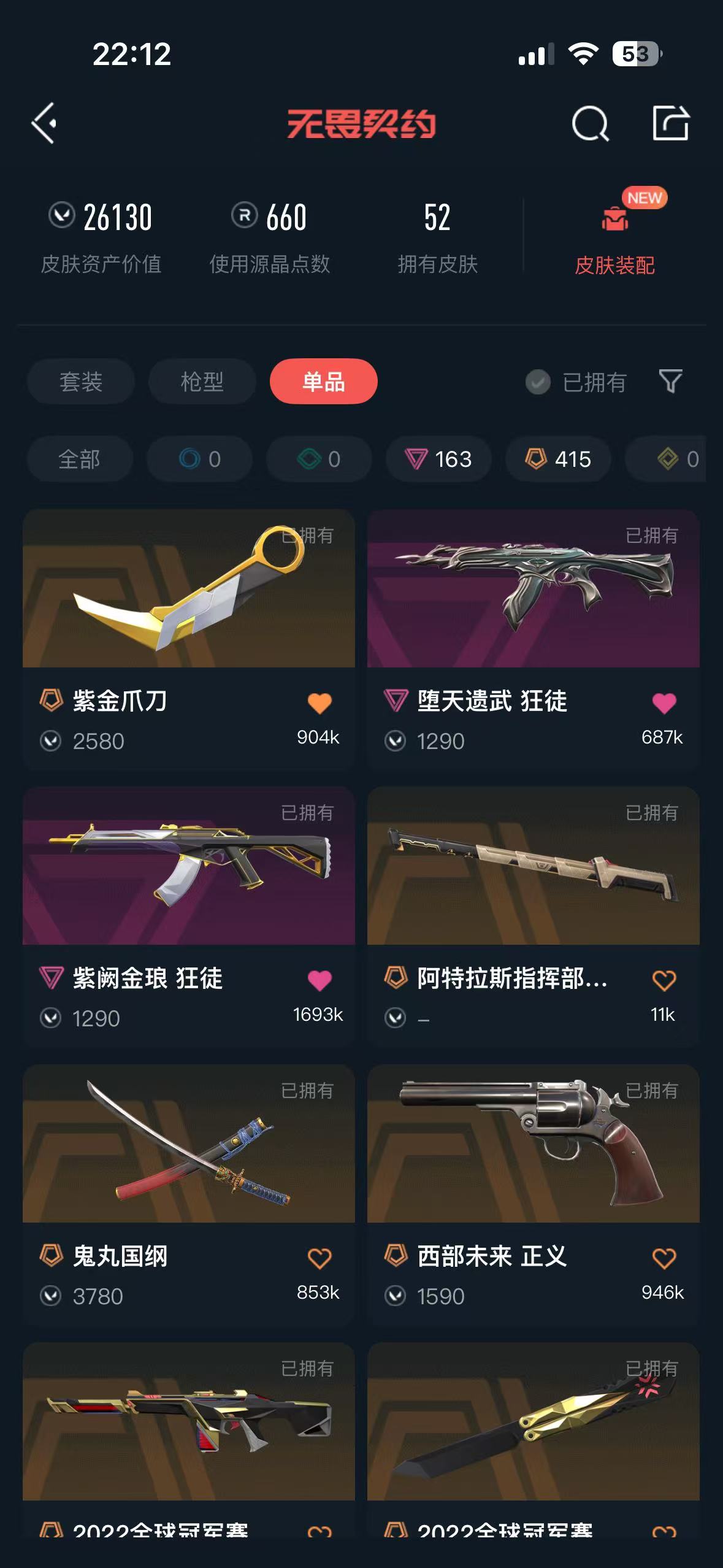
Task: Open the 西部未来 正义 revolver card
Action: 534,1194
